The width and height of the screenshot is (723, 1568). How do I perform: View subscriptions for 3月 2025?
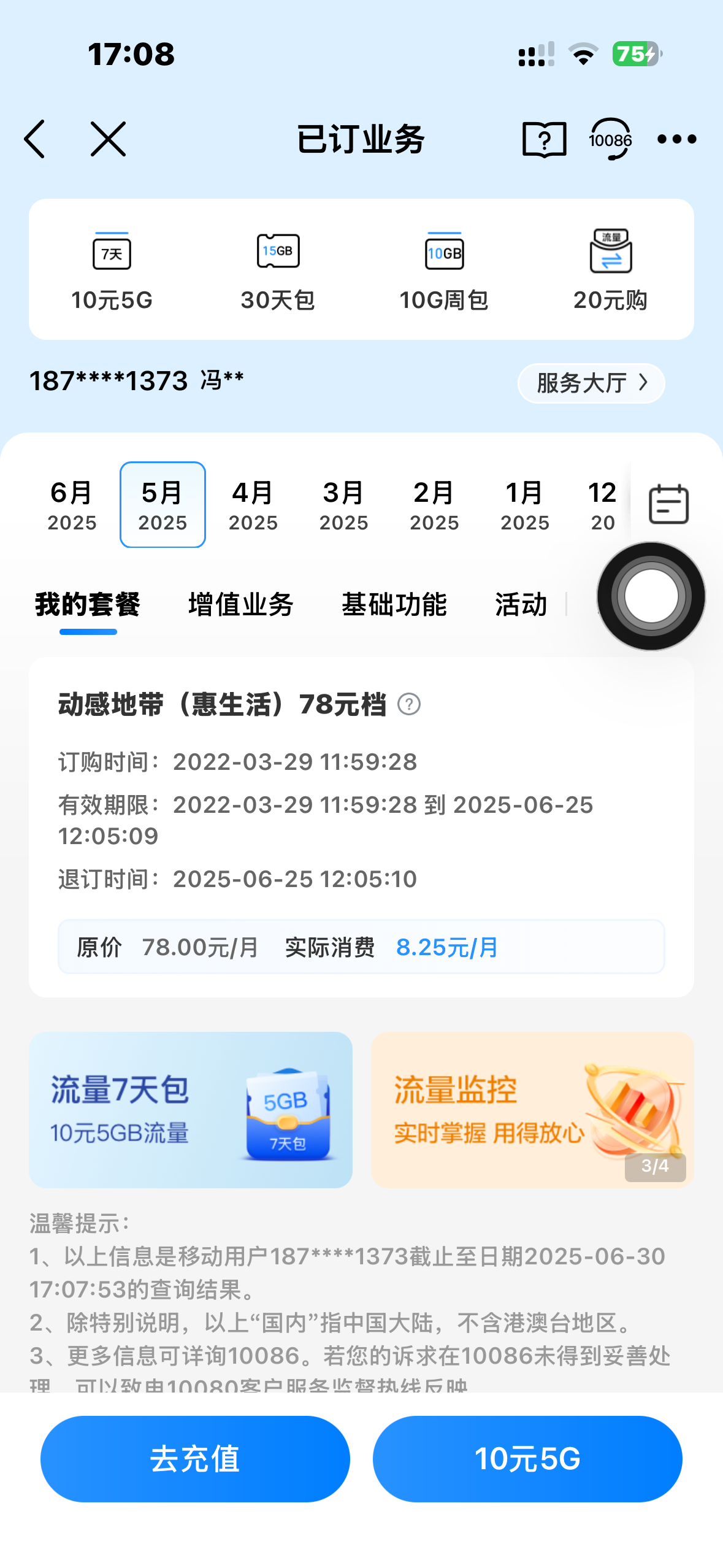[x=343, y=505]
